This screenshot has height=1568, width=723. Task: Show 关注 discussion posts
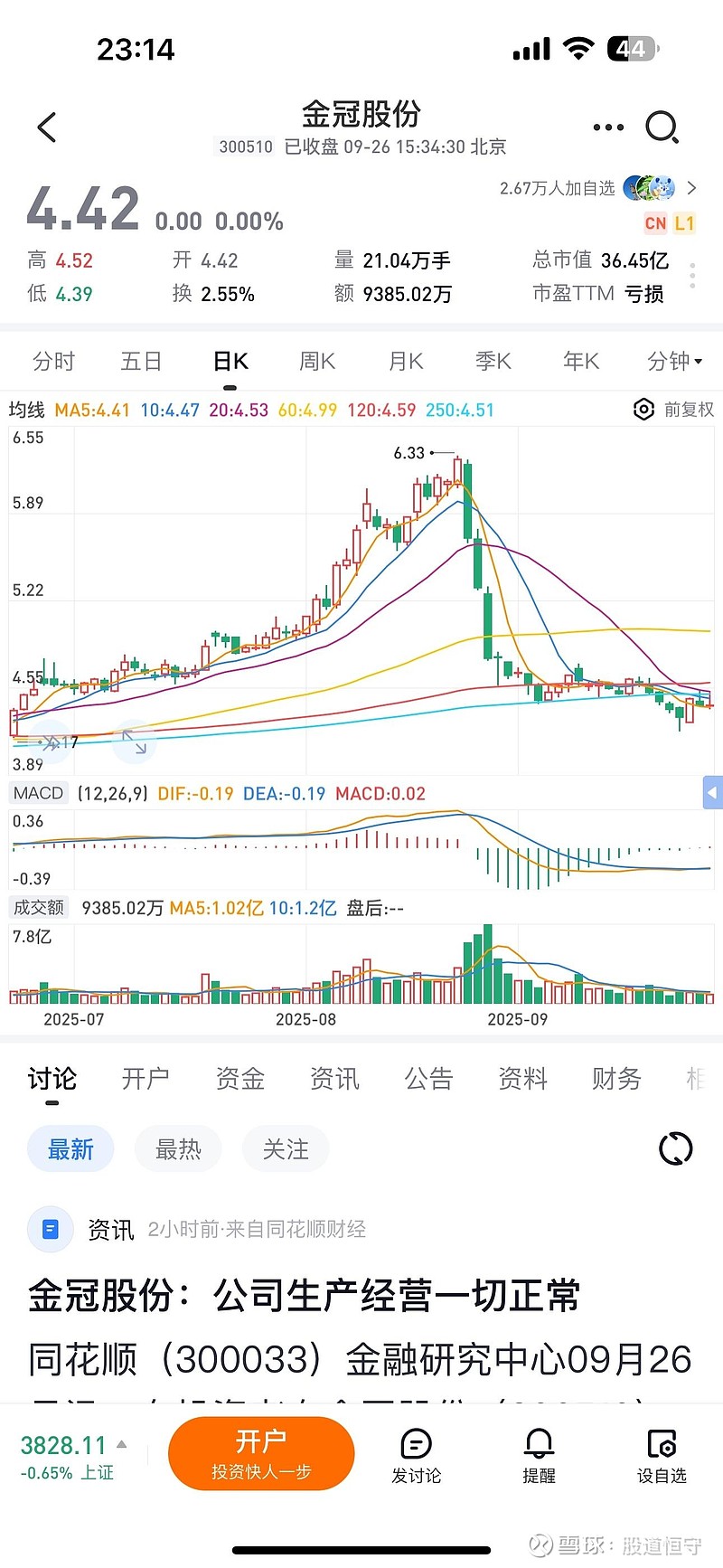(x=286, y=1149)
